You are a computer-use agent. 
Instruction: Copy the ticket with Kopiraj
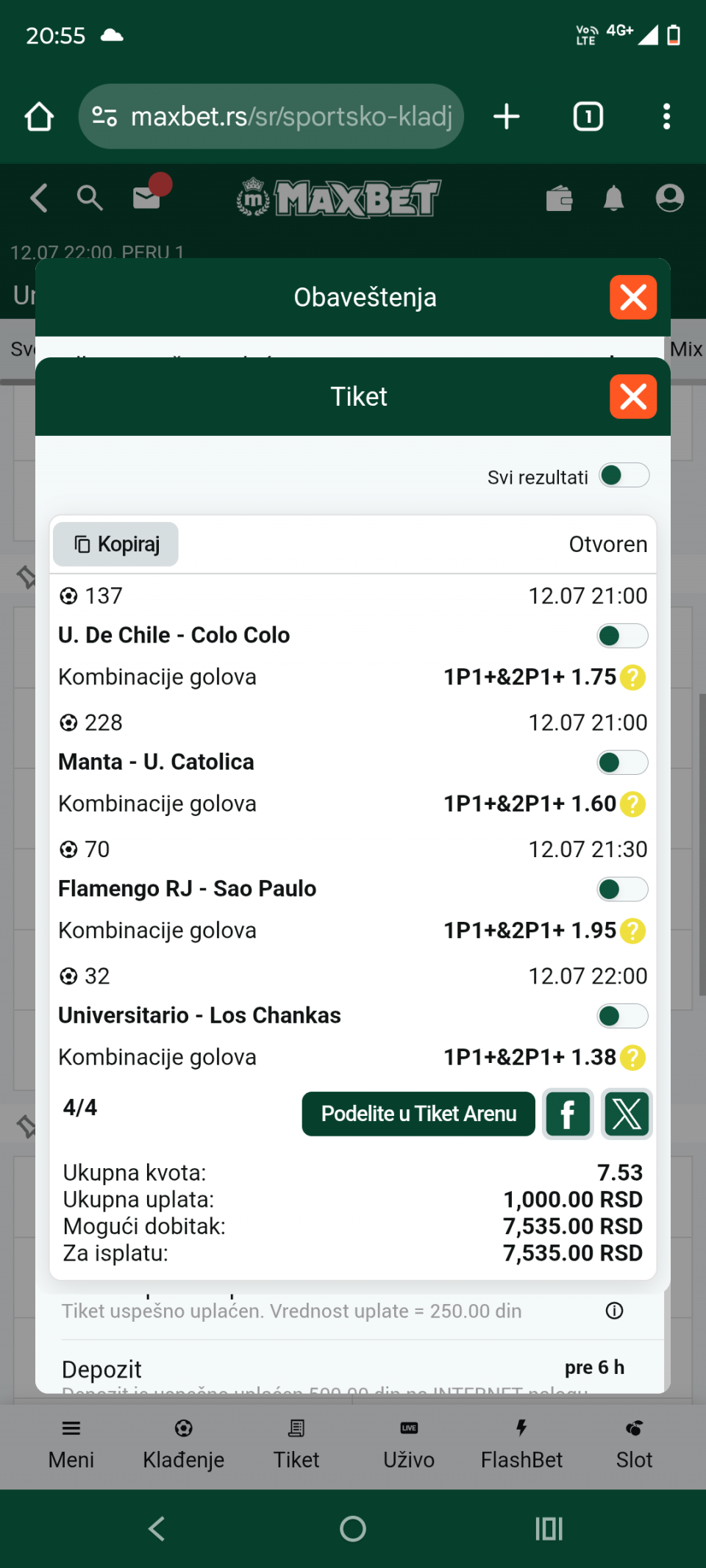115,544
